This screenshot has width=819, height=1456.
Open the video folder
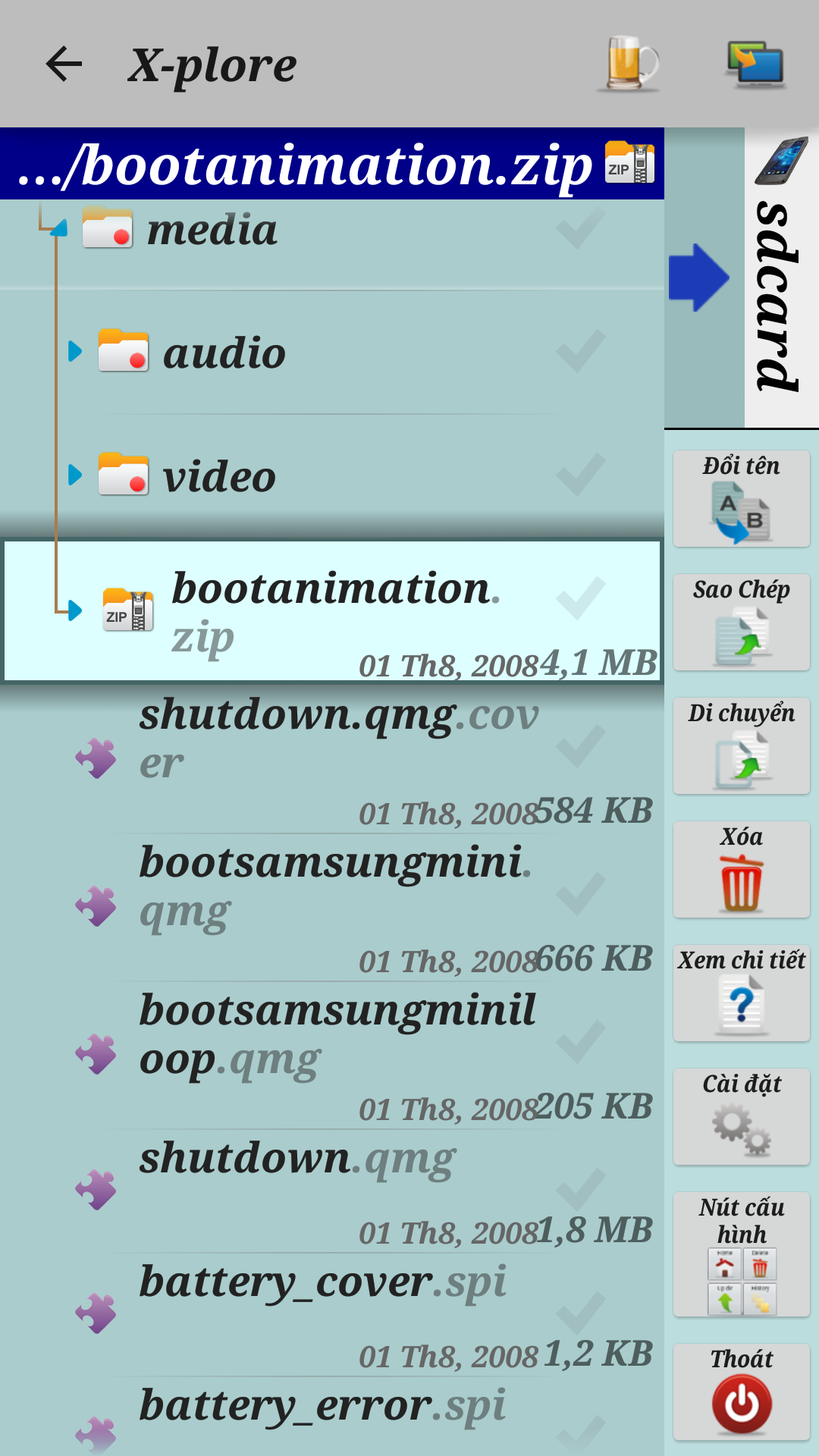click(332, 476)
